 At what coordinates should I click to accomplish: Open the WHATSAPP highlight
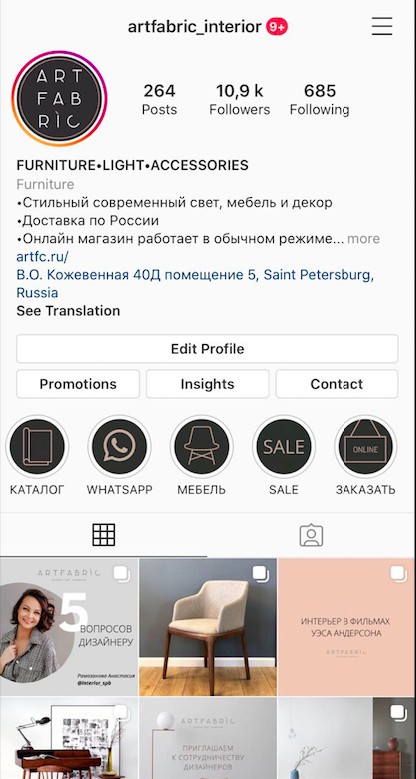pyautogui.click(x=119, y=447)
